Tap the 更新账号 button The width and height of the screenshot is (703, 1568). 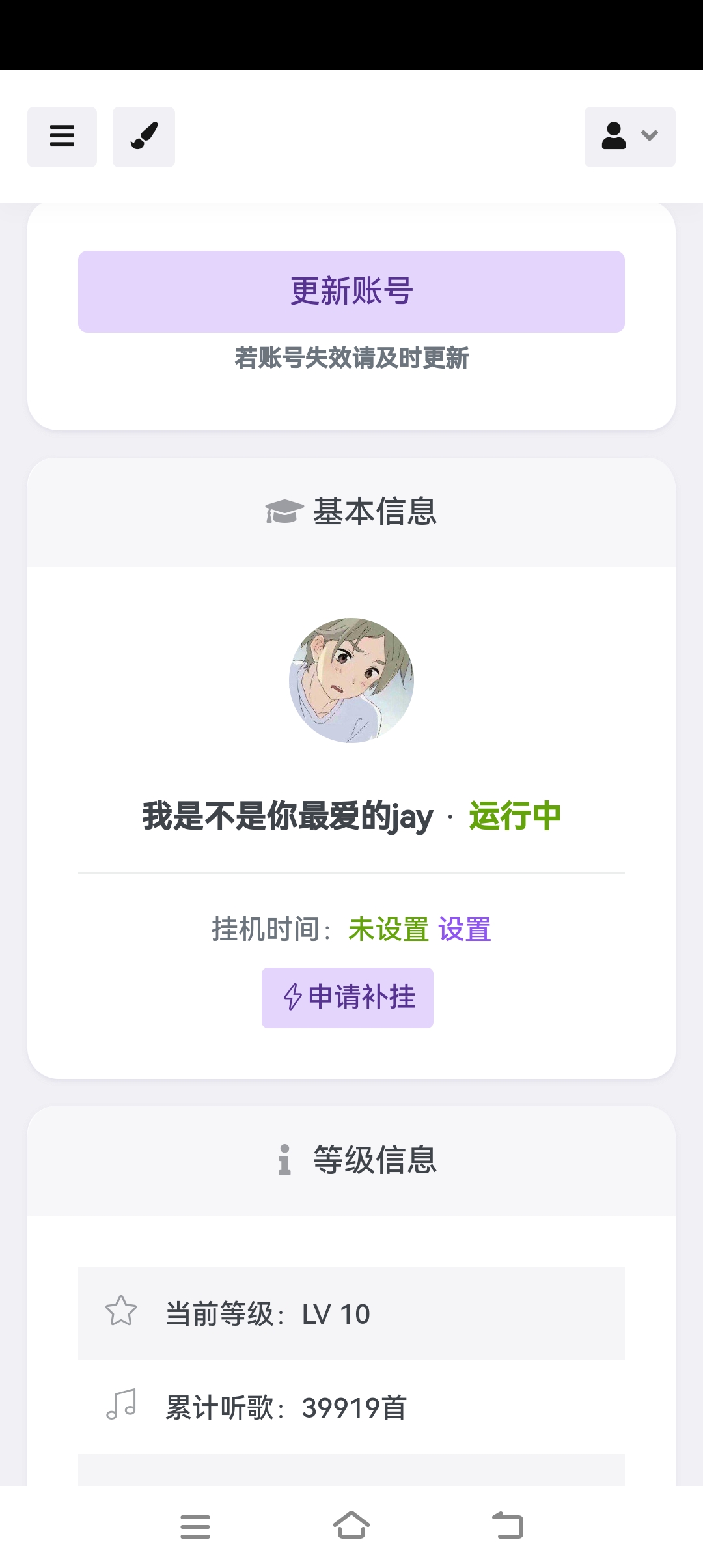(351, 292)
